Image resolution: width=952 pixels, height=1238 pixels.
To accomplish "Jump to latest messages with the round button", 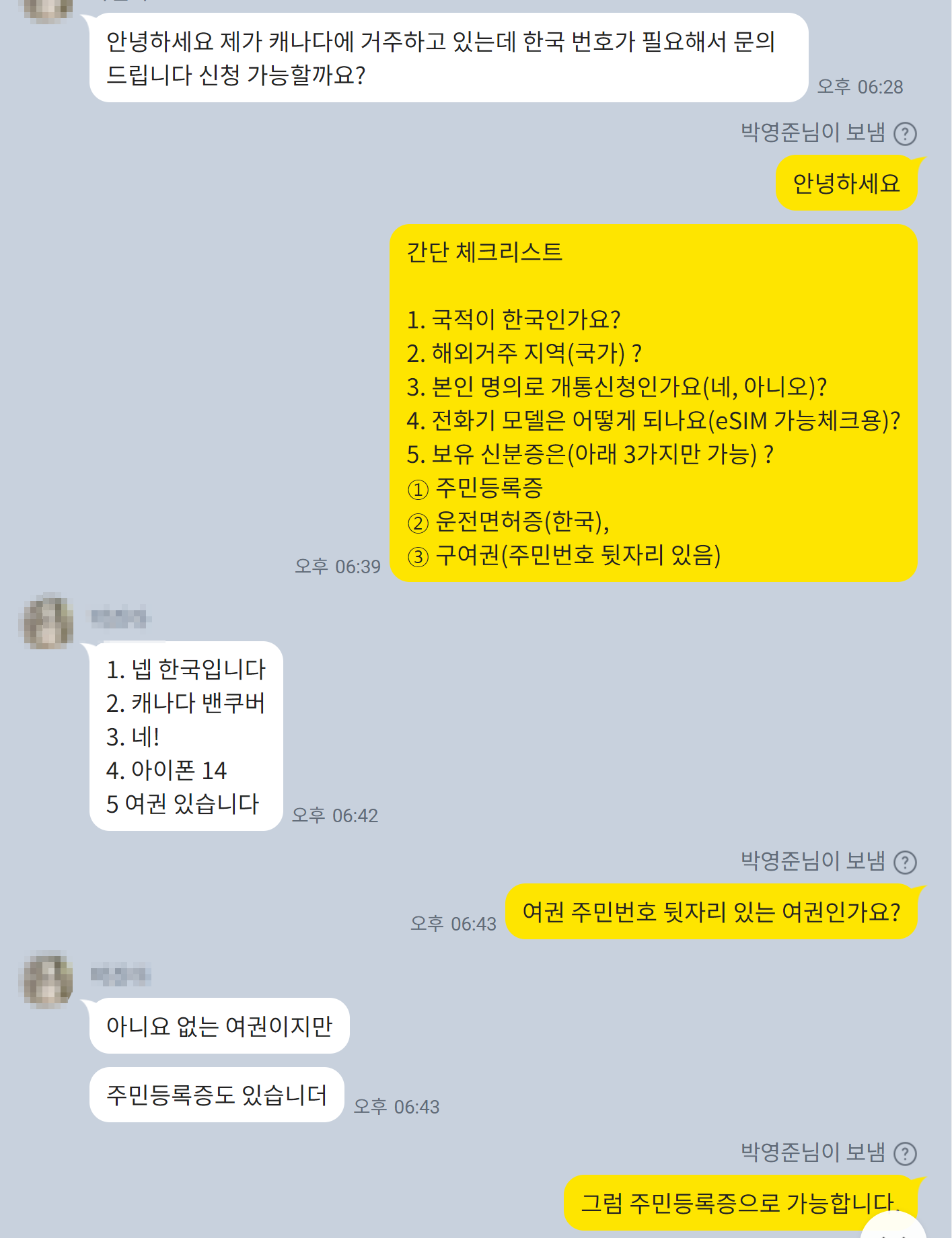I will point(895,1229).
